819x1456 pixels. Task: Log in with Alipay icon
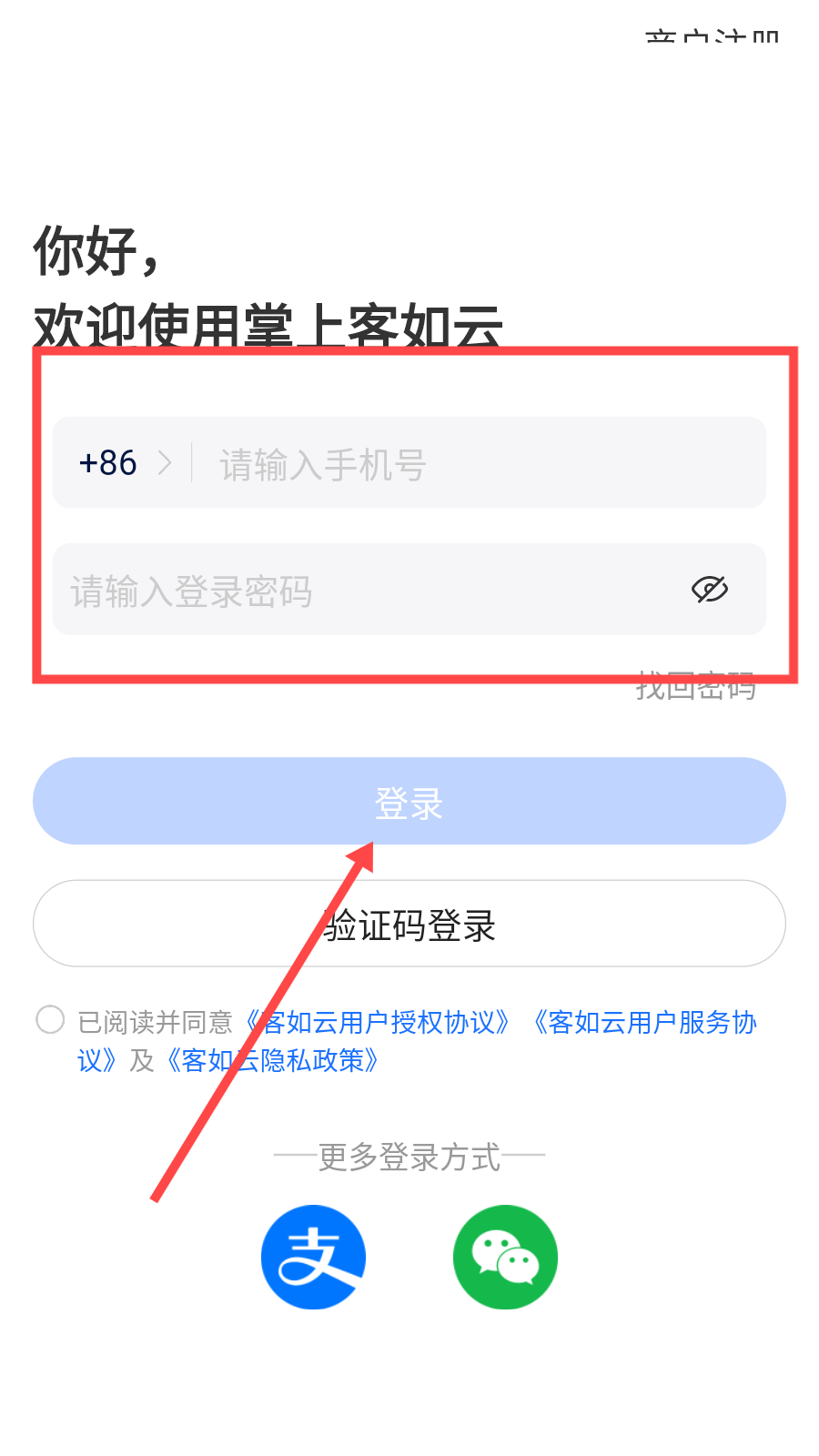(313, 1257)
